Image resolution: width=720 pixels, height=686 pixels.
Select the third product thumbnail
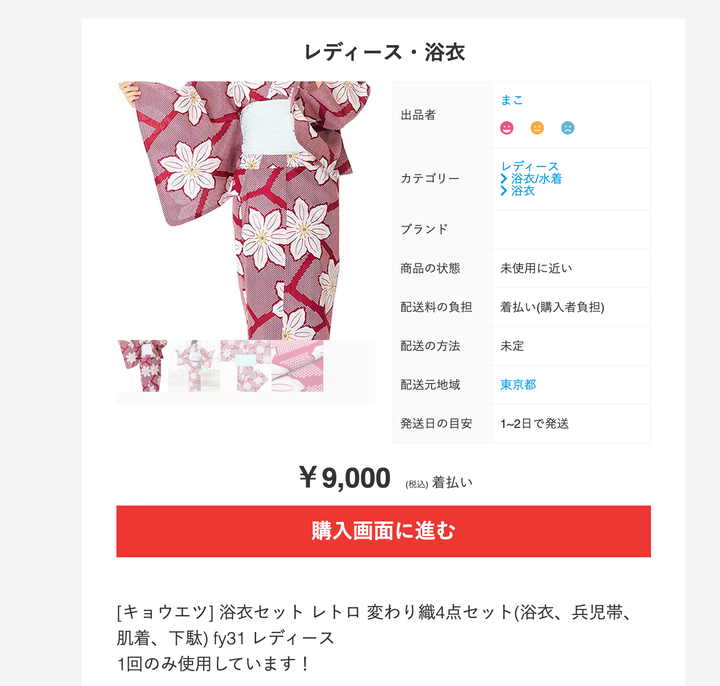[246, 366]
